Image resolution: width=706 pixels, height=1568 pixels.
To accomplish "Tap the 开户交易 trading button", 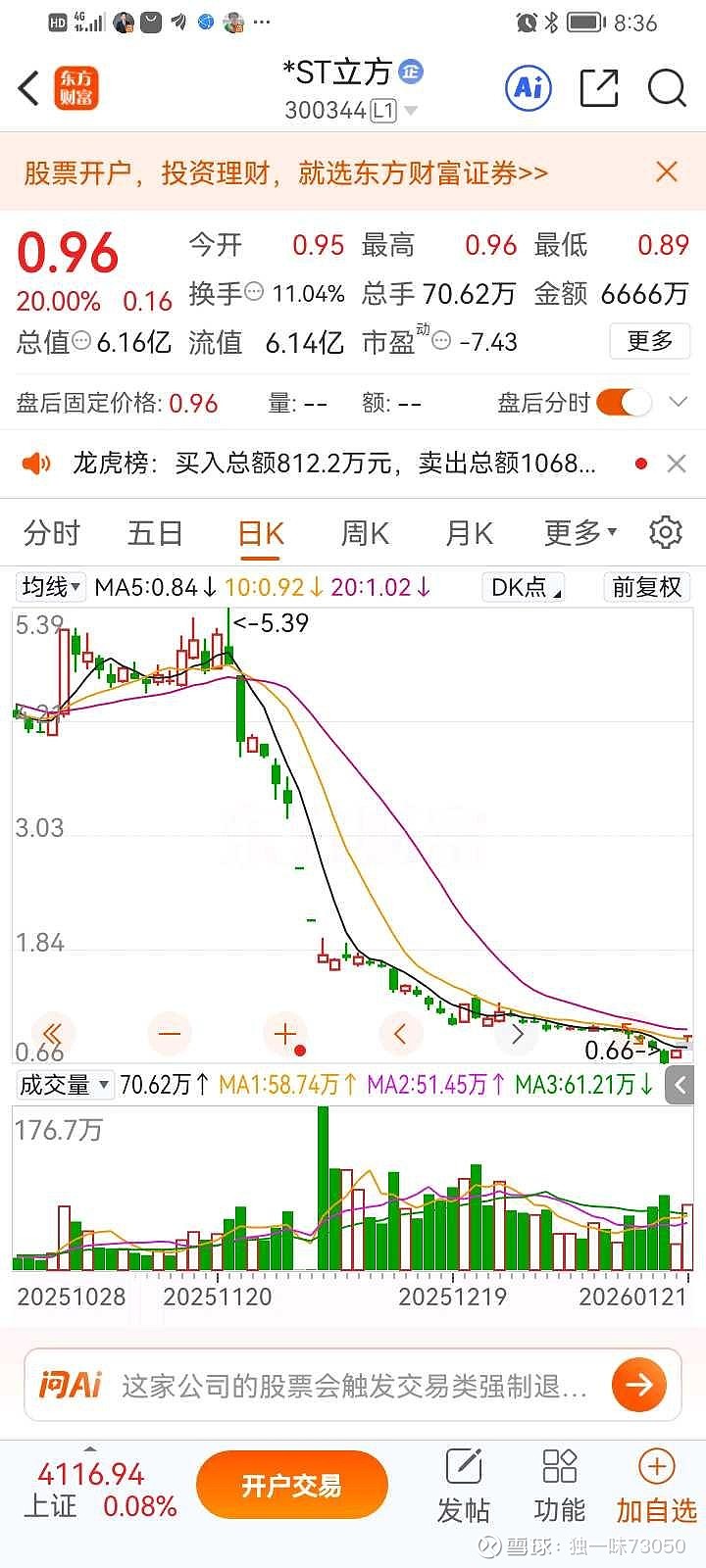I will [291, 1485].
